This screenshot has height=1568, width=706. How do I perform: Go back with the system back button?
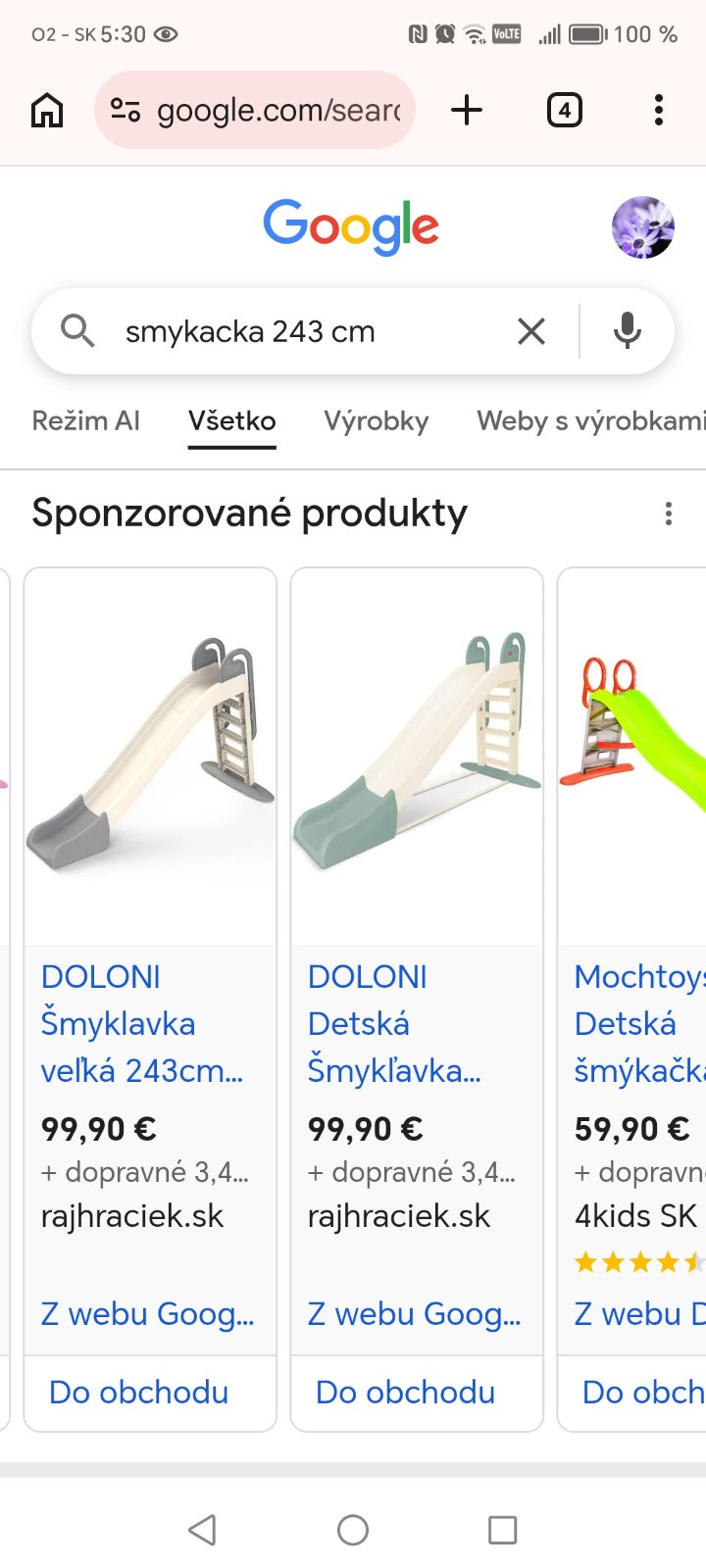point(202,1530)
